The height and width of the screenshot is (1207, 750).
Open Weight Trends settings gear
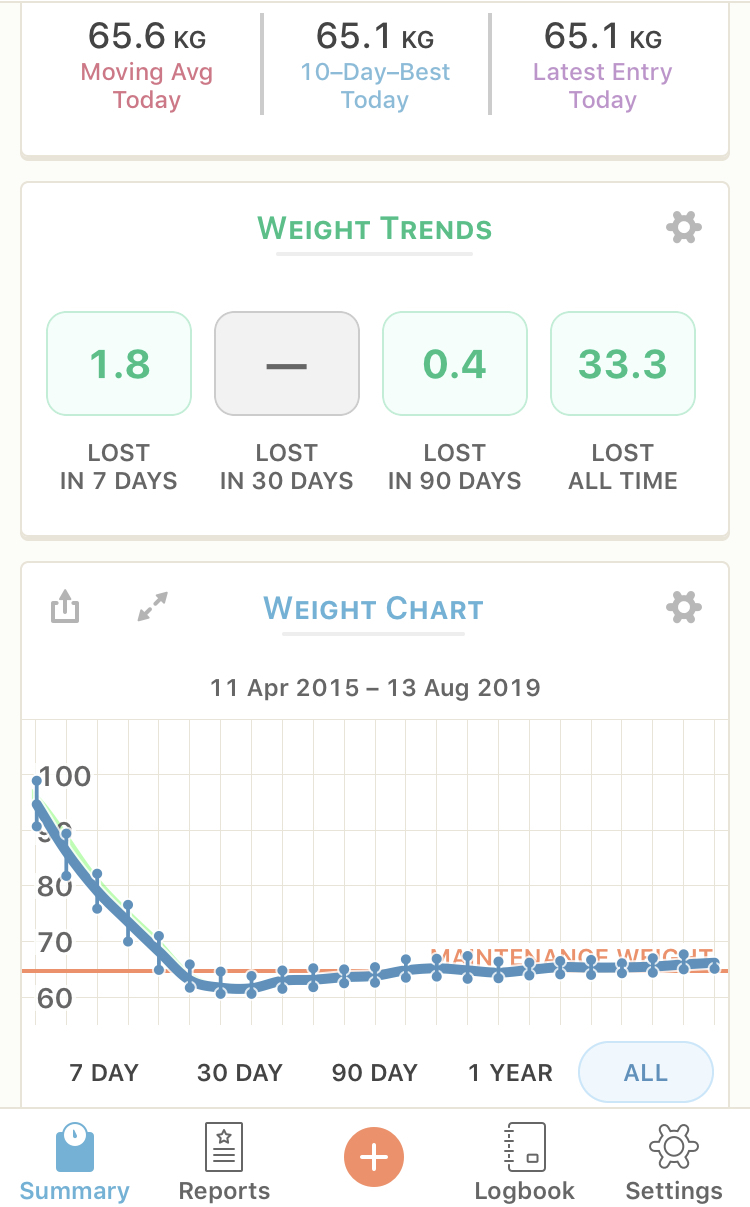[x=684, y=228]
